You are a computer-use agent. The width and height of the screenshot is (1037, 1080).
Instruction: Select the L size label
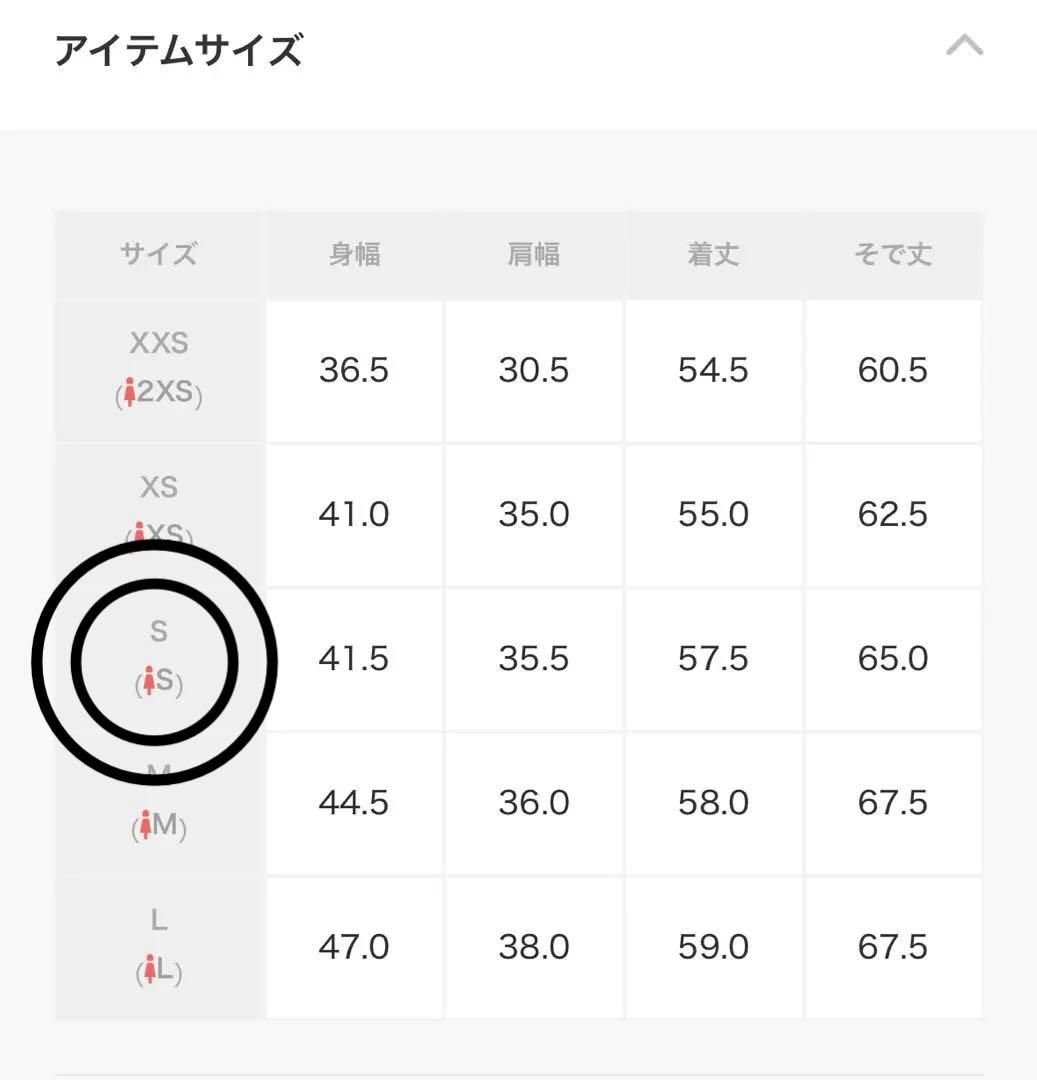(158, 919)
